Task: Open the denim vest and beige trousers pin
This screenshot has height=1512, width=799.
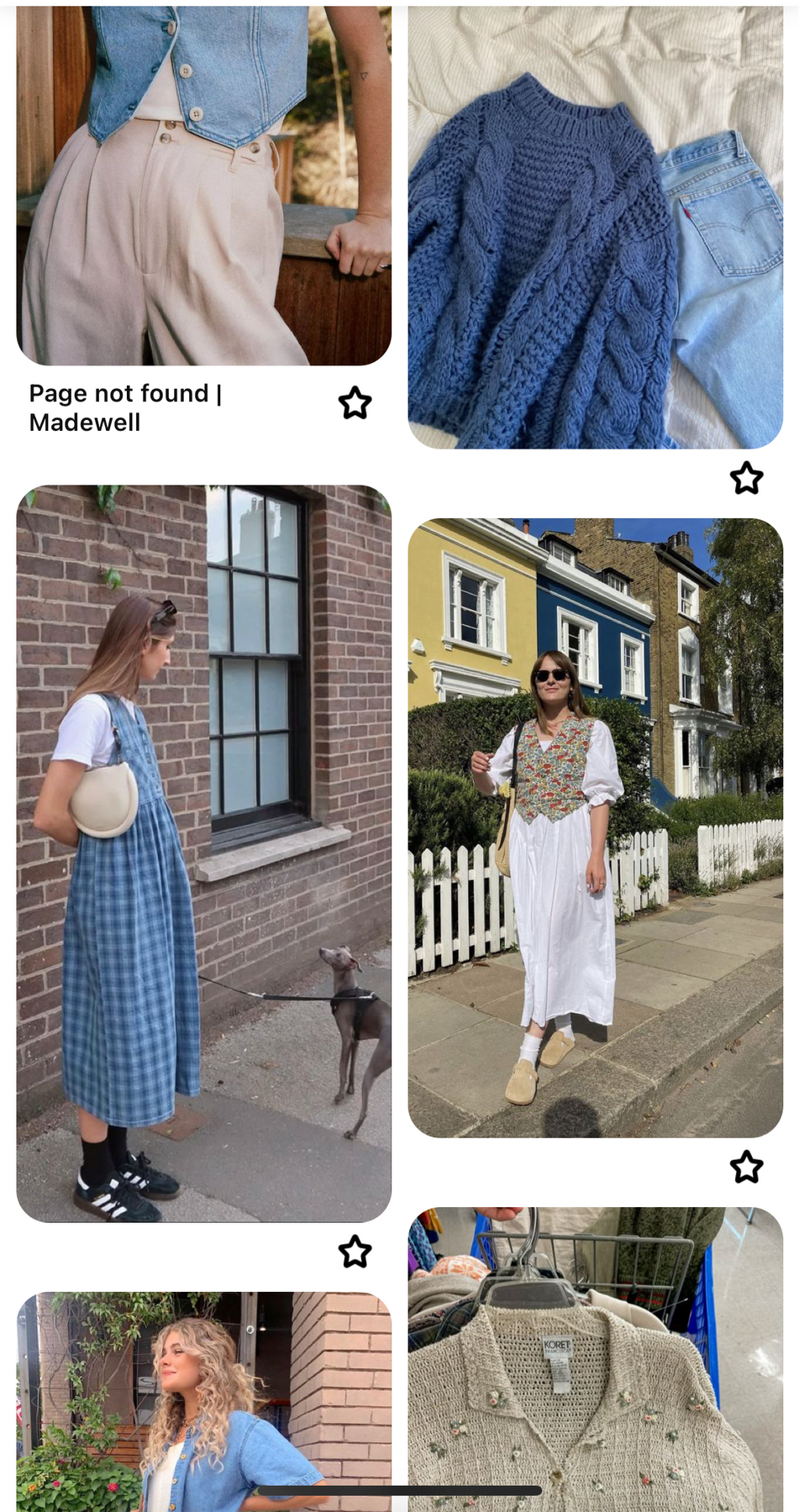Action: tap(204, 185)
